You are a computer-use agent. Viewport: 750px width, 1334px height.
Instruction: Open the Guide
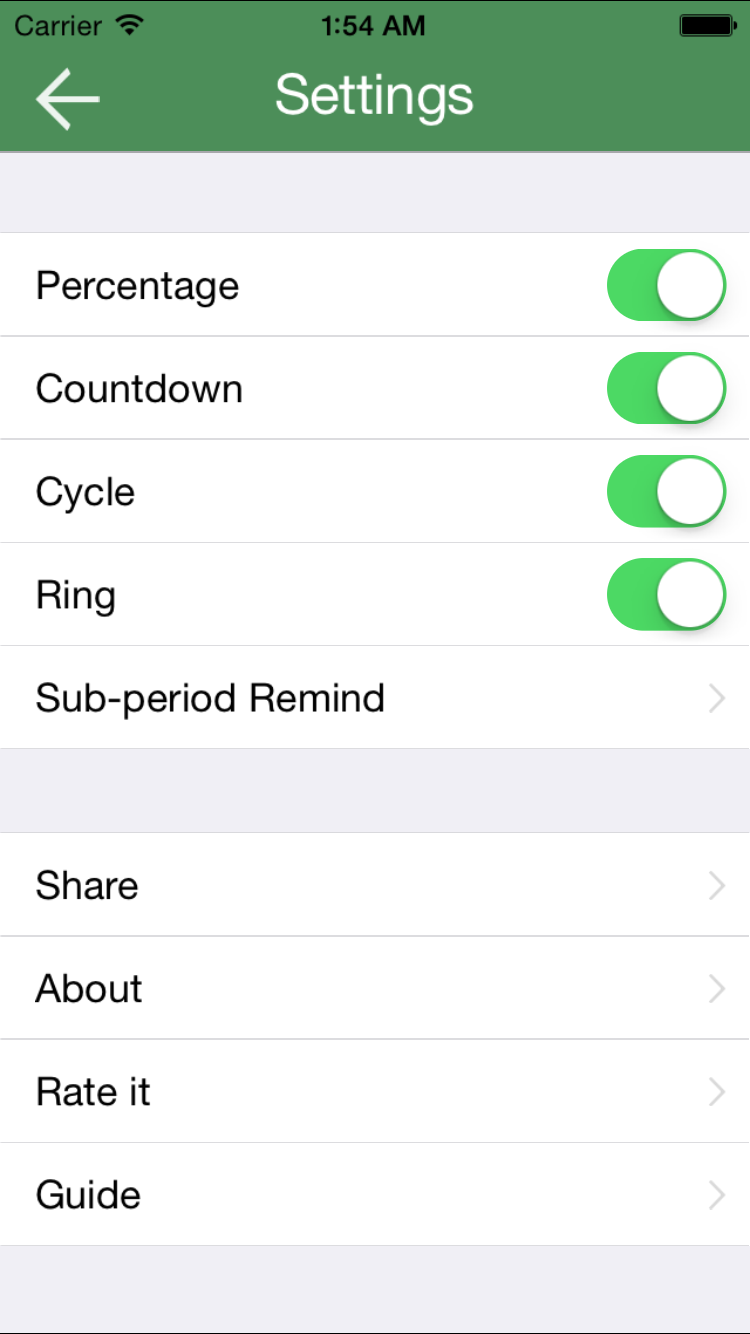tap(375, 1195)
